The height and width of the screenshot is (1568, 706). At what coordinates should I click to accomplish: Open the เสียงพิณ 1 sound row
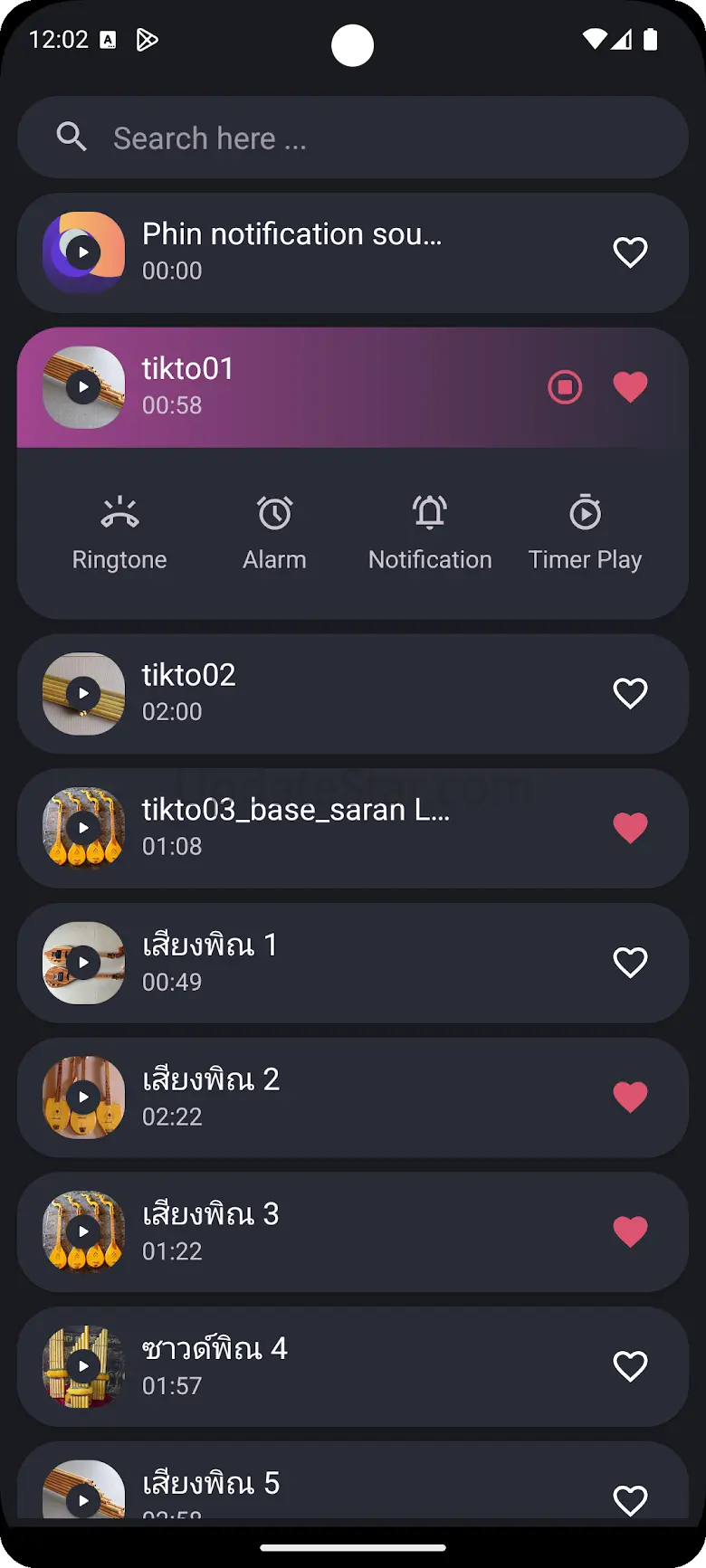click(x=362, y=963)
